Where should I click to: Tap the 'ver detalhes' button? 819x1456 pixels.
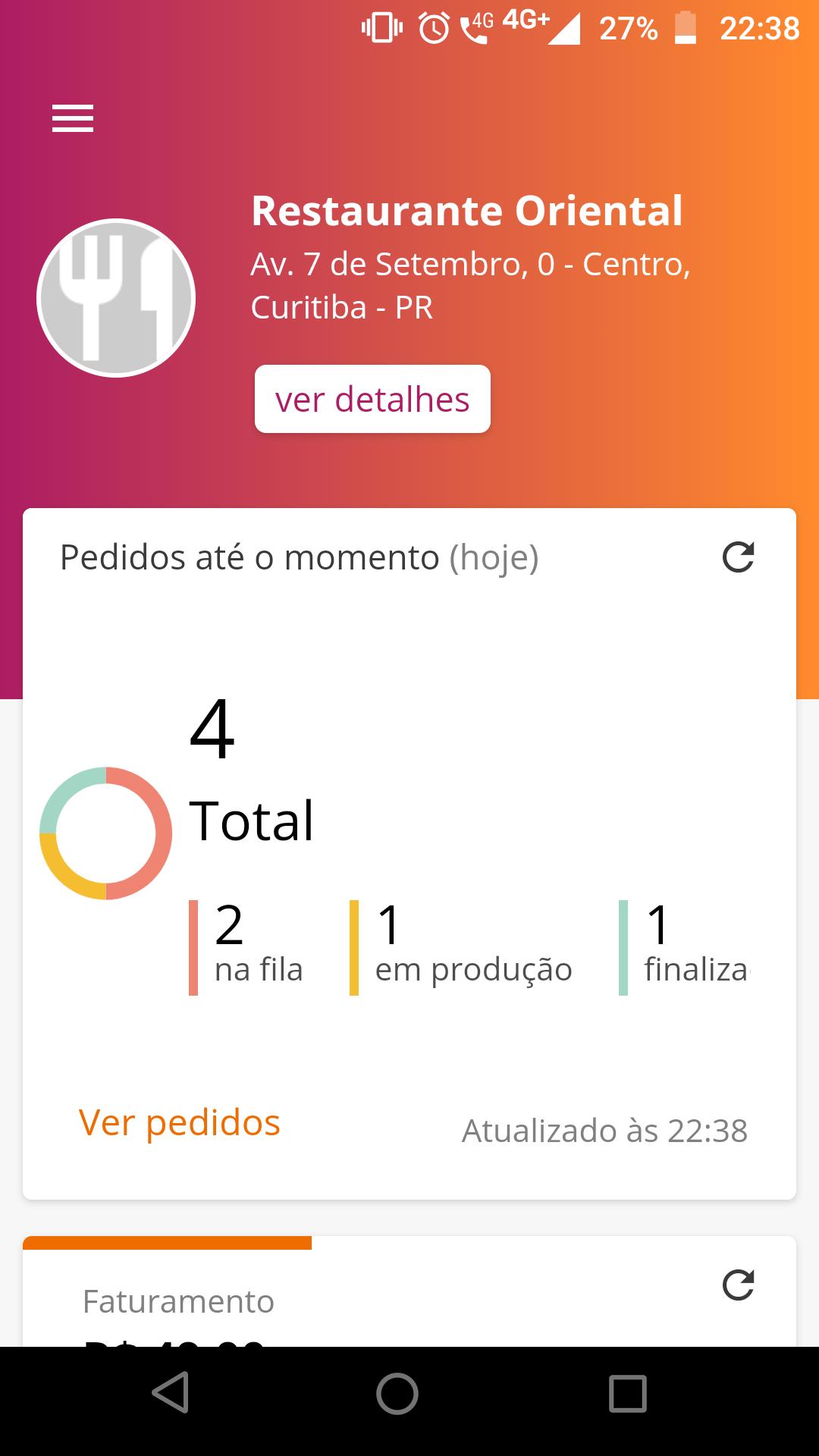click(372, 399)
